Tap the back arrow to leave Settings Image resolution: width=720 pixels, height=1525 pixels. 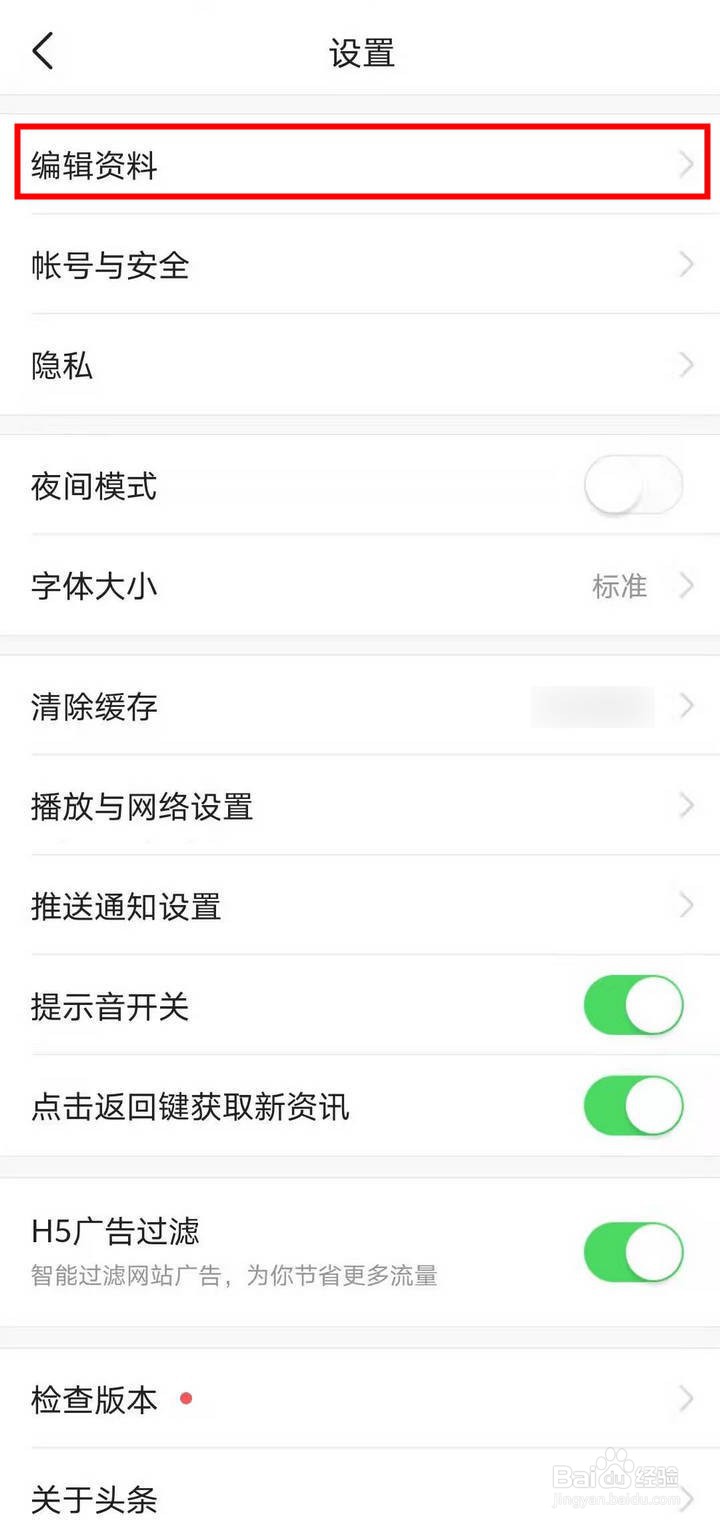pos(42,50)
